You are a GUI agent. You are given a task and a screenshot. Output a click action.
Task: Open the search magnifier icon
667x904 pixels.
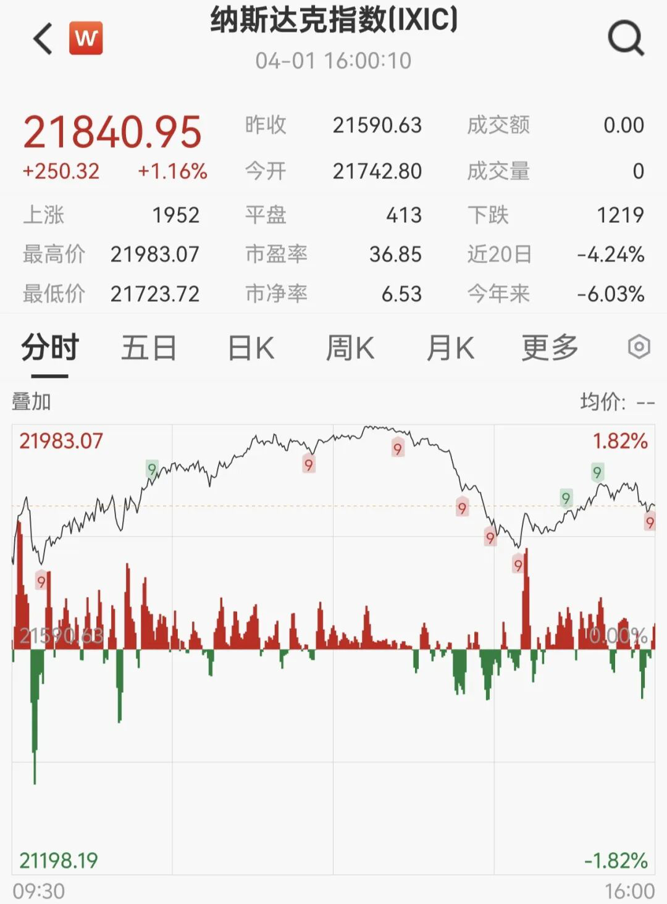(x=626, y=39)
